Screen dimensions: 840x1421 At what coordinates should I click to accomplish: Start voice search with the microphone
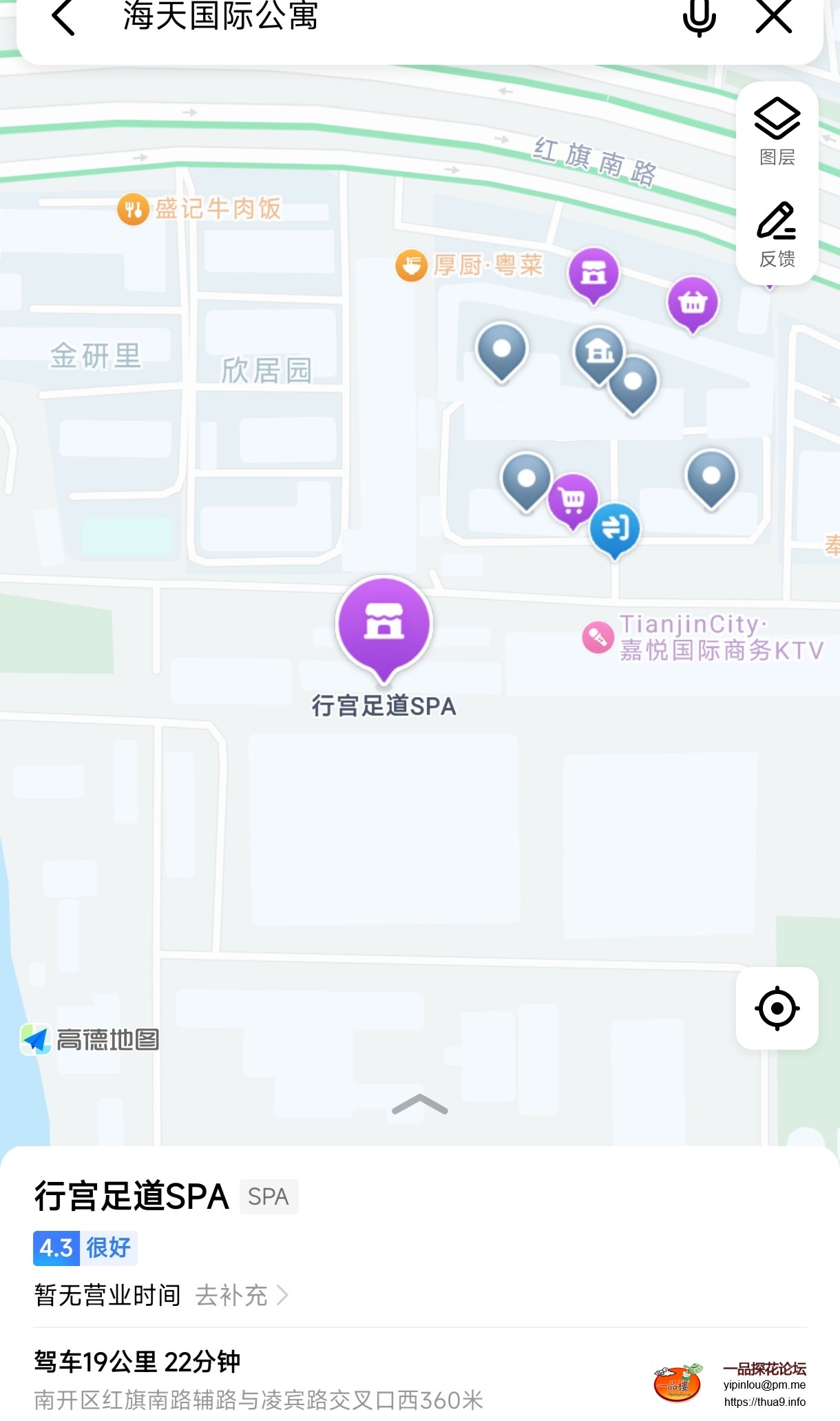[699, 17]
